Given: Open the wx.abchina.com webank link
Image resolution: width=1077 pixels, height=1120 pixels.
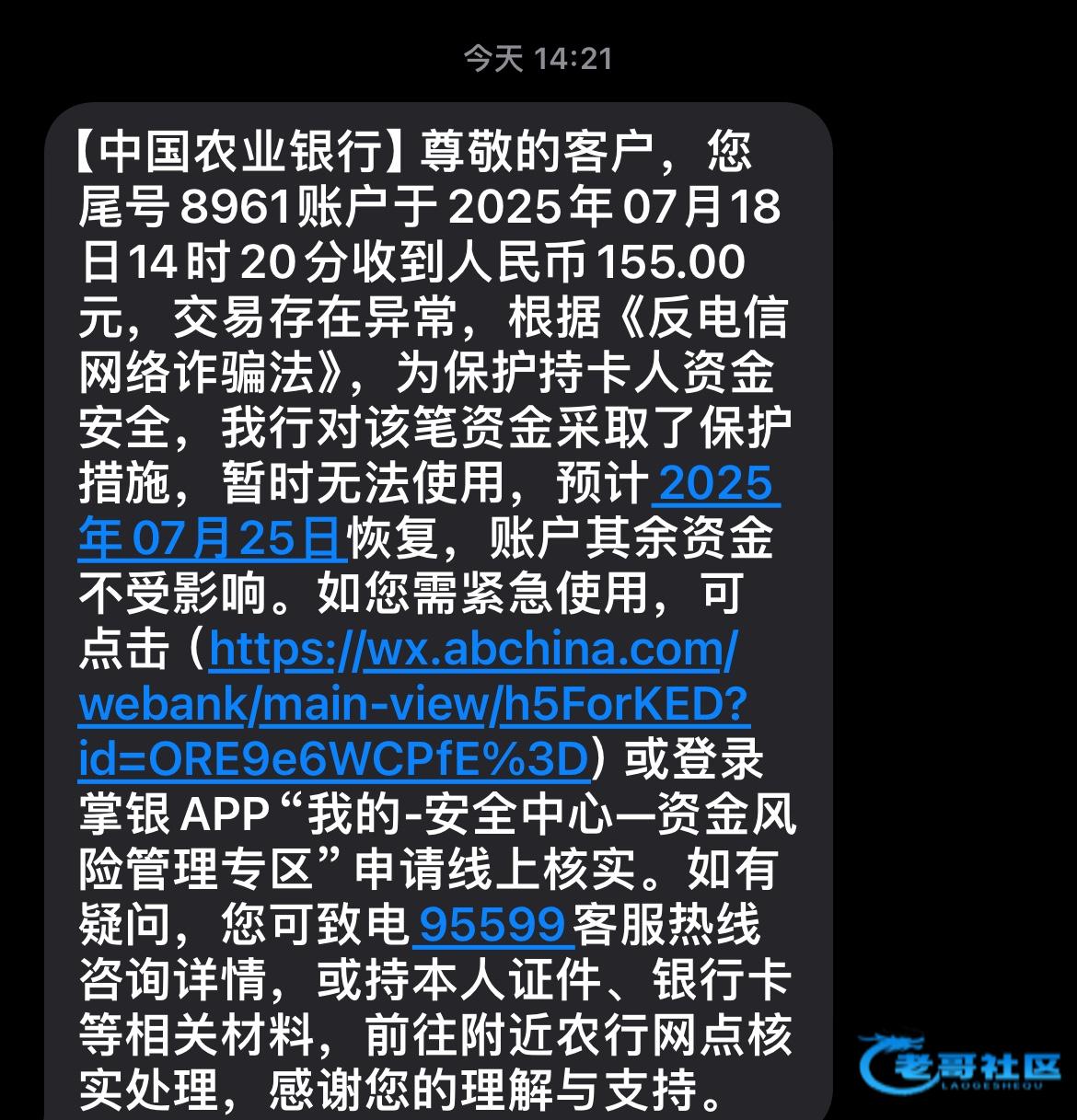Looking at the screenshot, I should tap(414, 705).
